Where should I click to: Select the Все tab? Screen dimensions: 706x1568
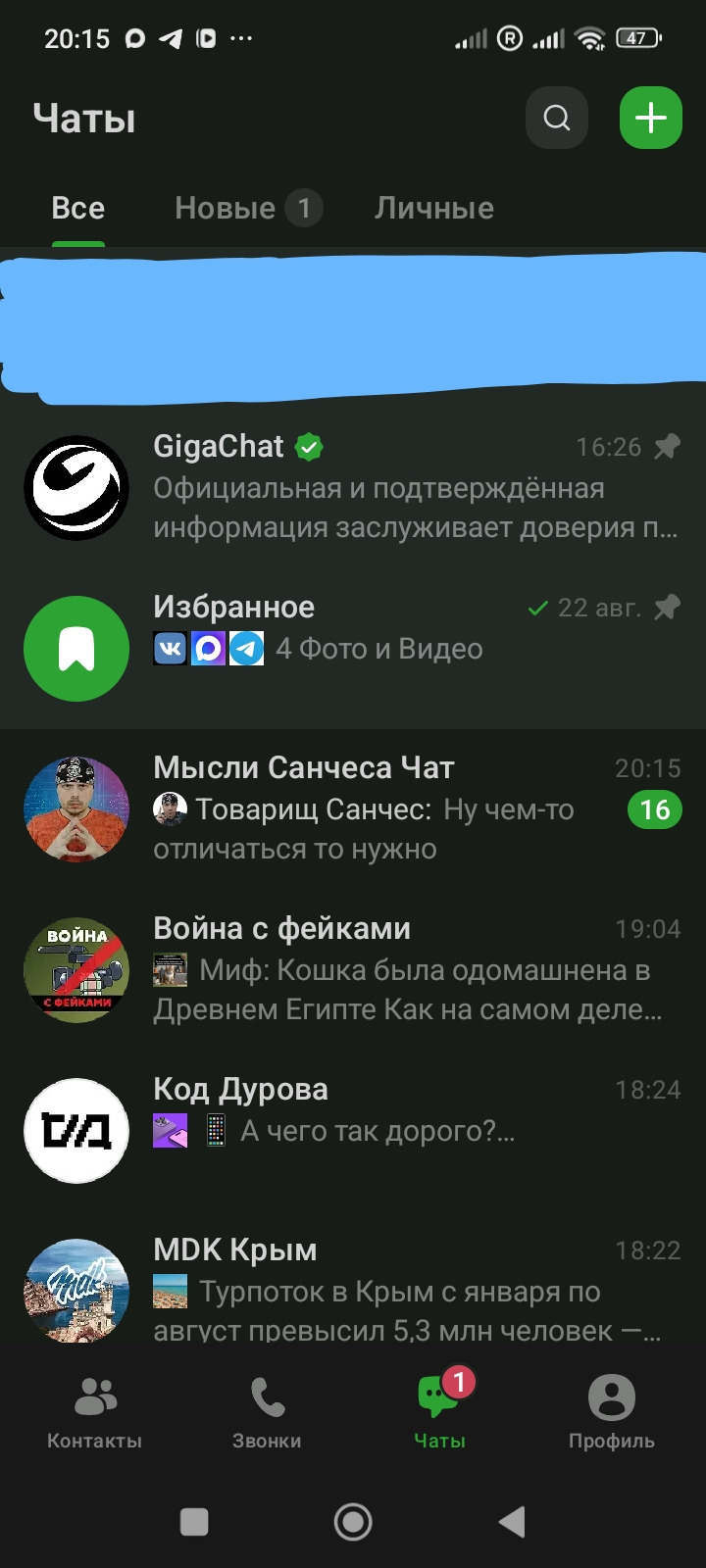[x=78, y=208]
